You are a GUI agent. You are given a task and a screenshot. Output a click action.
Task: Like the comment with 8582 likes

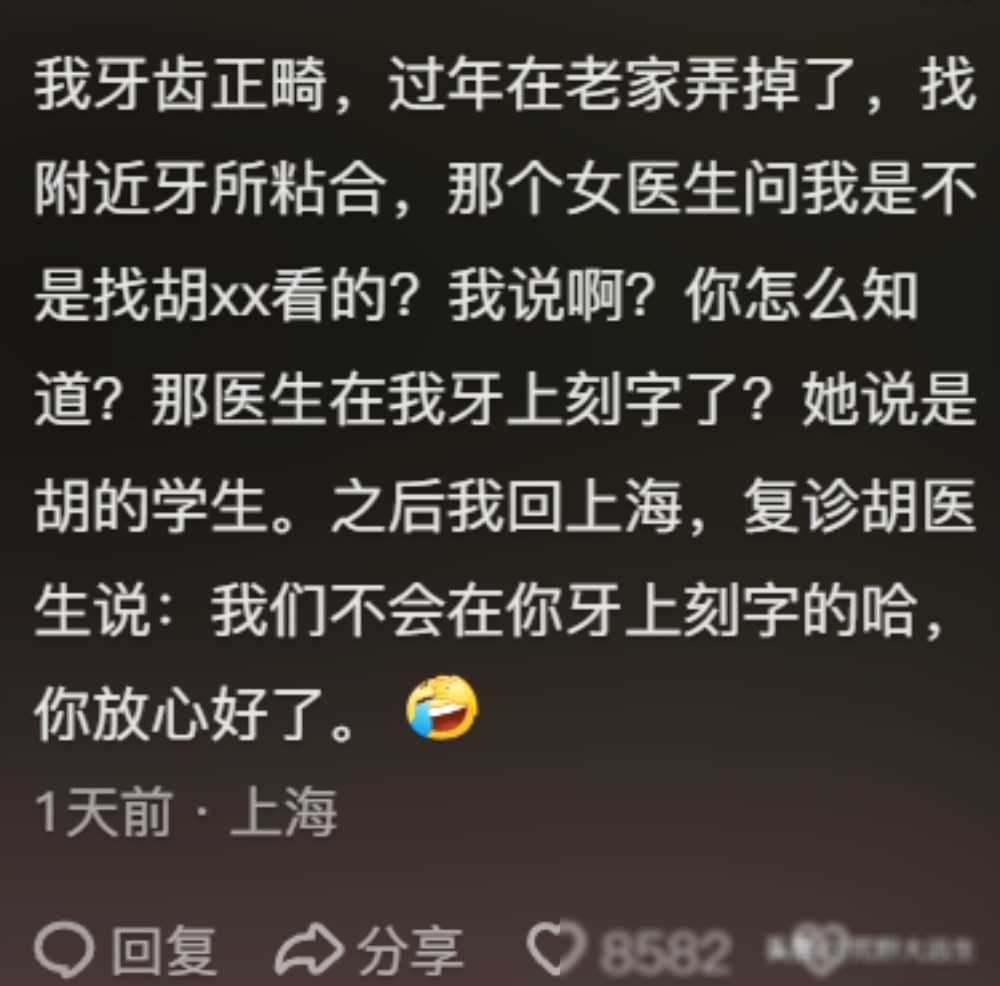pos(558,948)
